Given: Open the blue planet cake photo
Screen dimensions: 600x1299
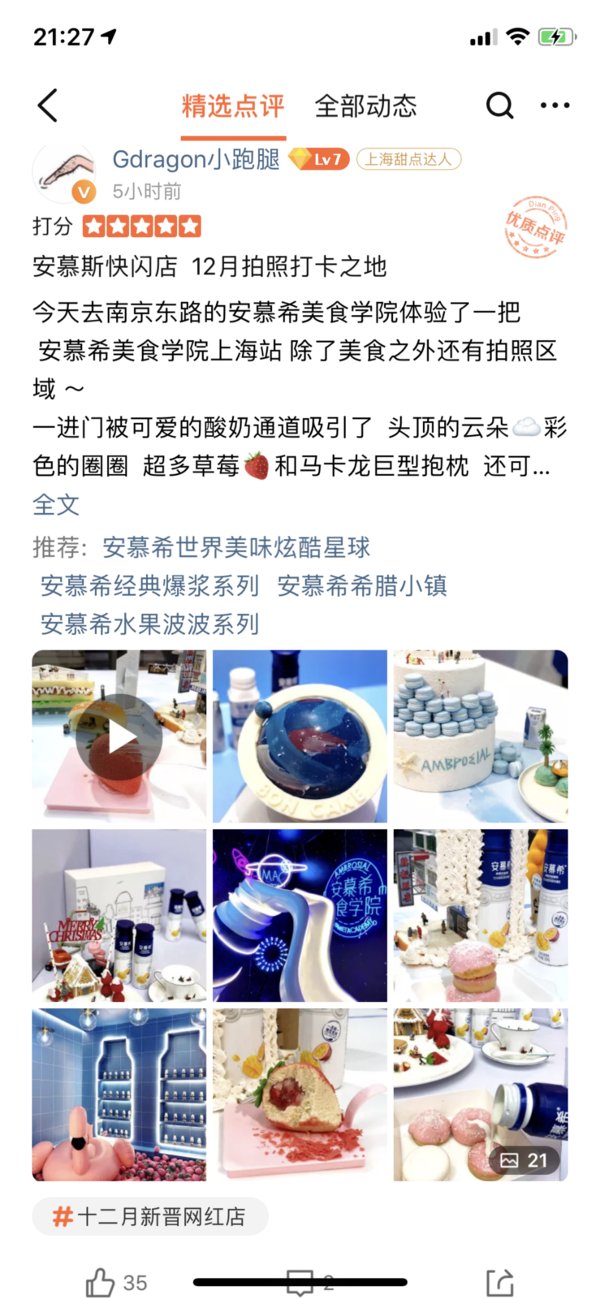Looking at the screenshot, I should coord(299,736).
